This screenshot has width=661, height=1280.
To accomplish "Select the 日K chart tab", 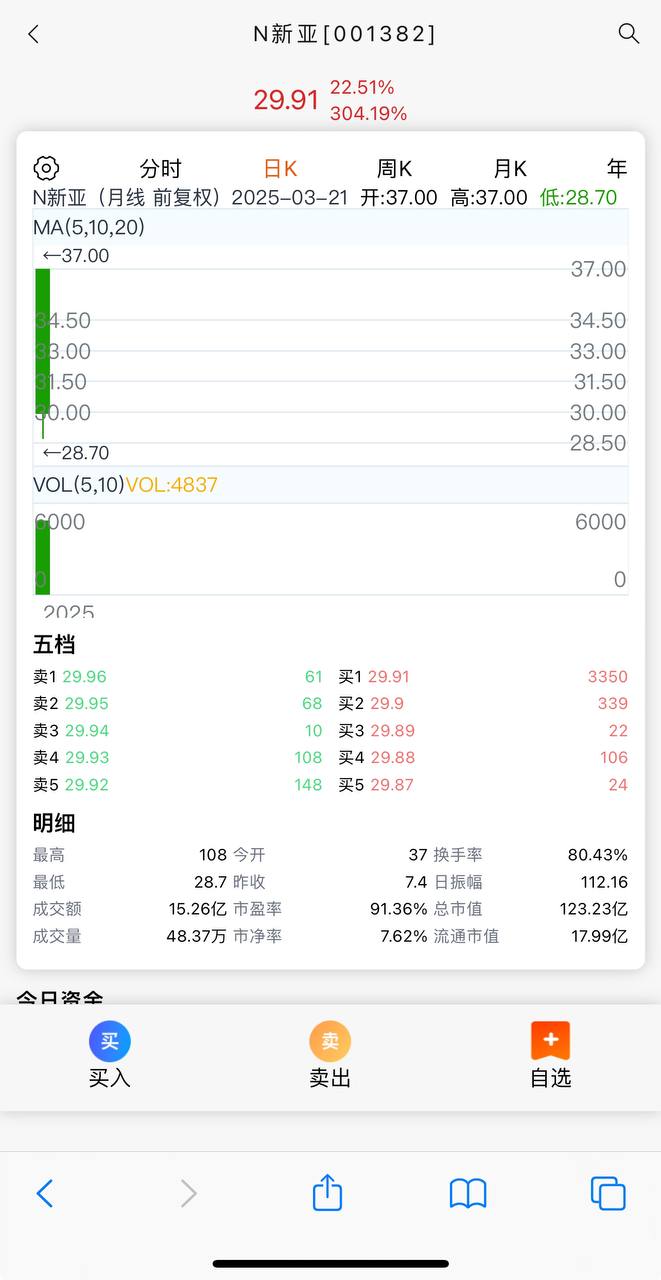I will 280,169.
